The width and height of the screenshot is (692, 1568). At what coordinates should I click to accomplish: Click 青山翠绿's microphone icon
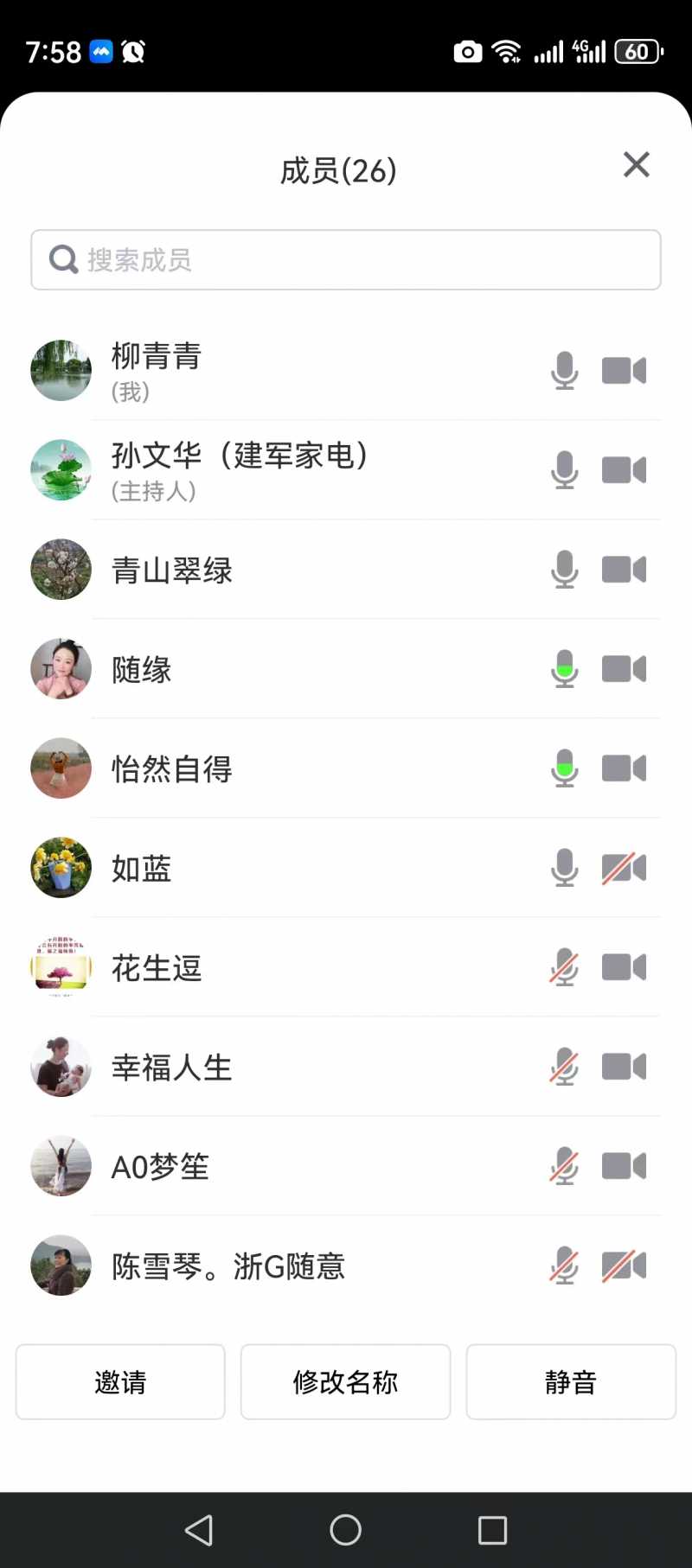point(565,569)
